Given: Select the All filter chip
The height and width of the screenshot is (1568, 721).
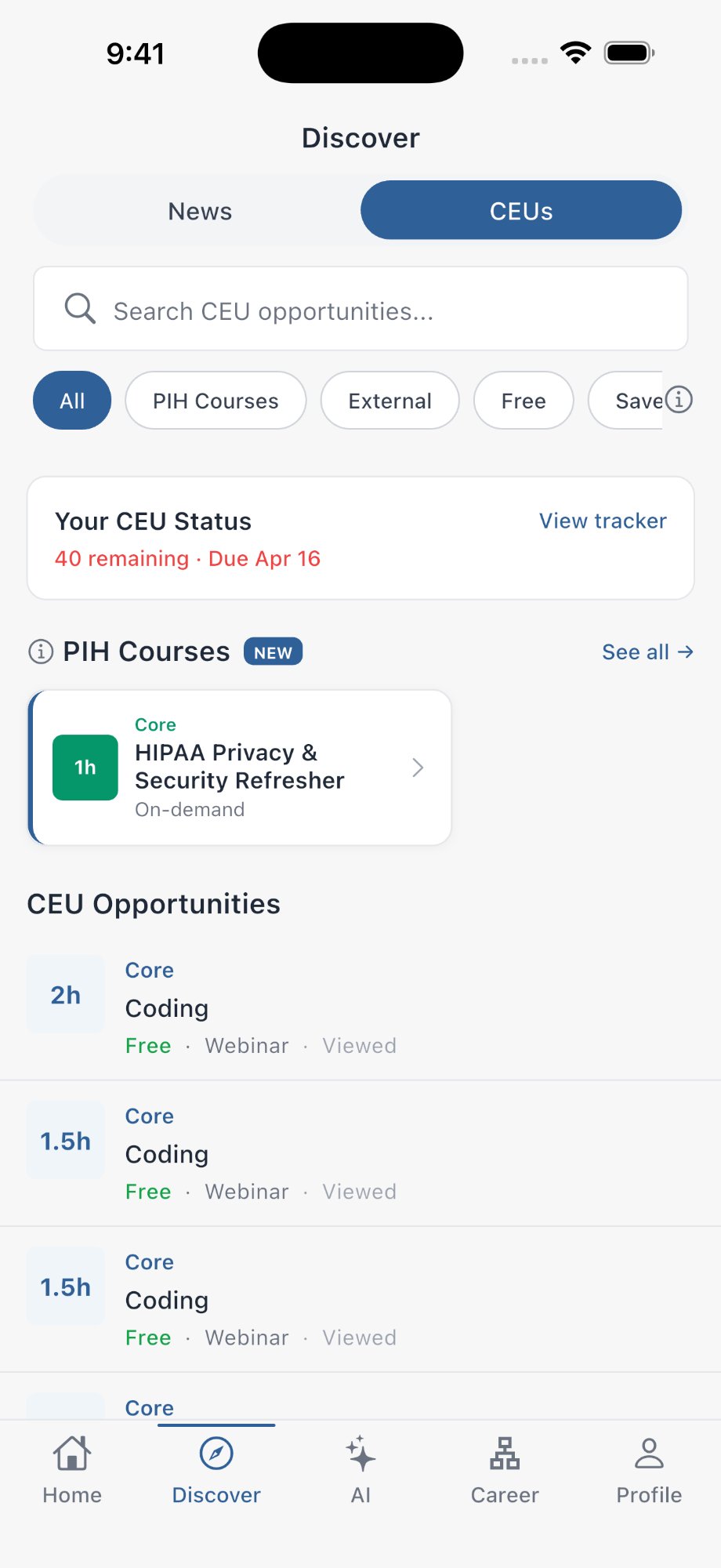Looking at the screenshot, I should tap(71, 401).
